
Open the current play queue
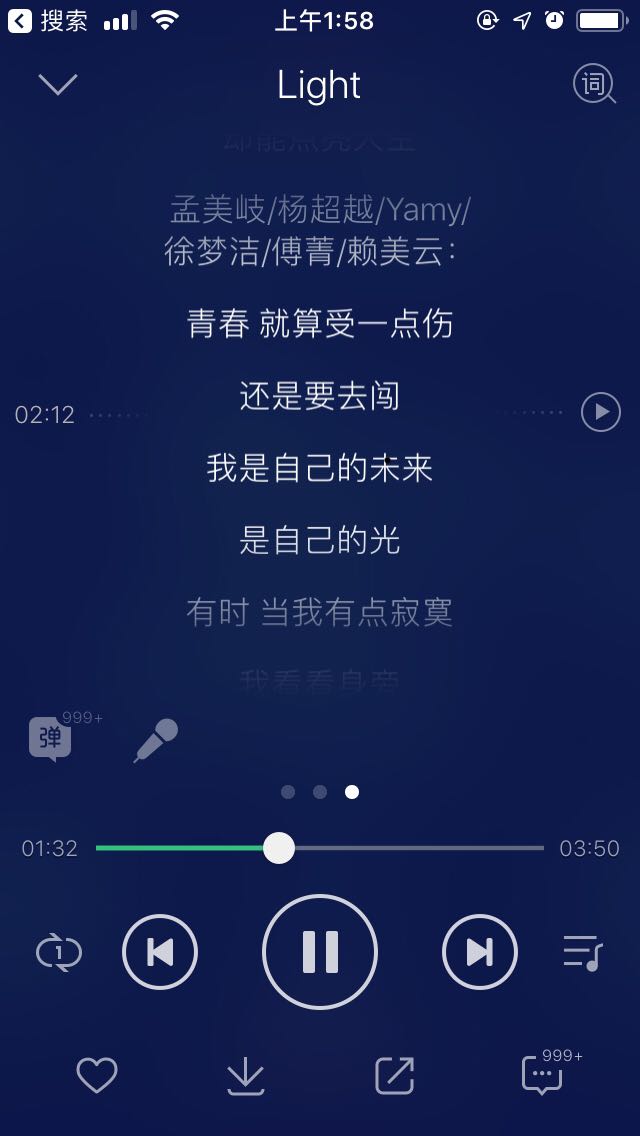582,952
